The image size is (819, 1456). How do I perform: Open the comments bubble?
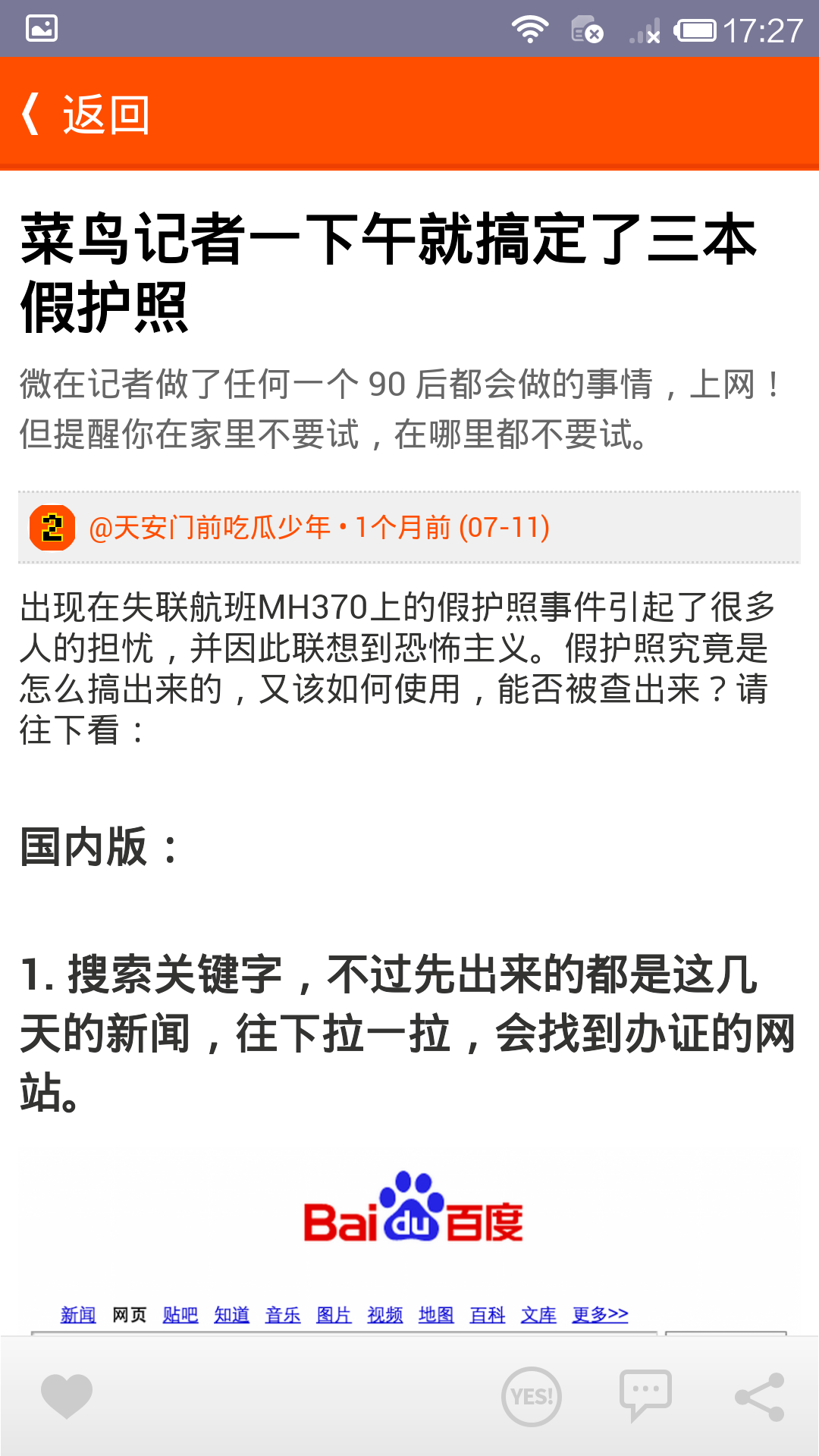click(x=645, y=1396)
